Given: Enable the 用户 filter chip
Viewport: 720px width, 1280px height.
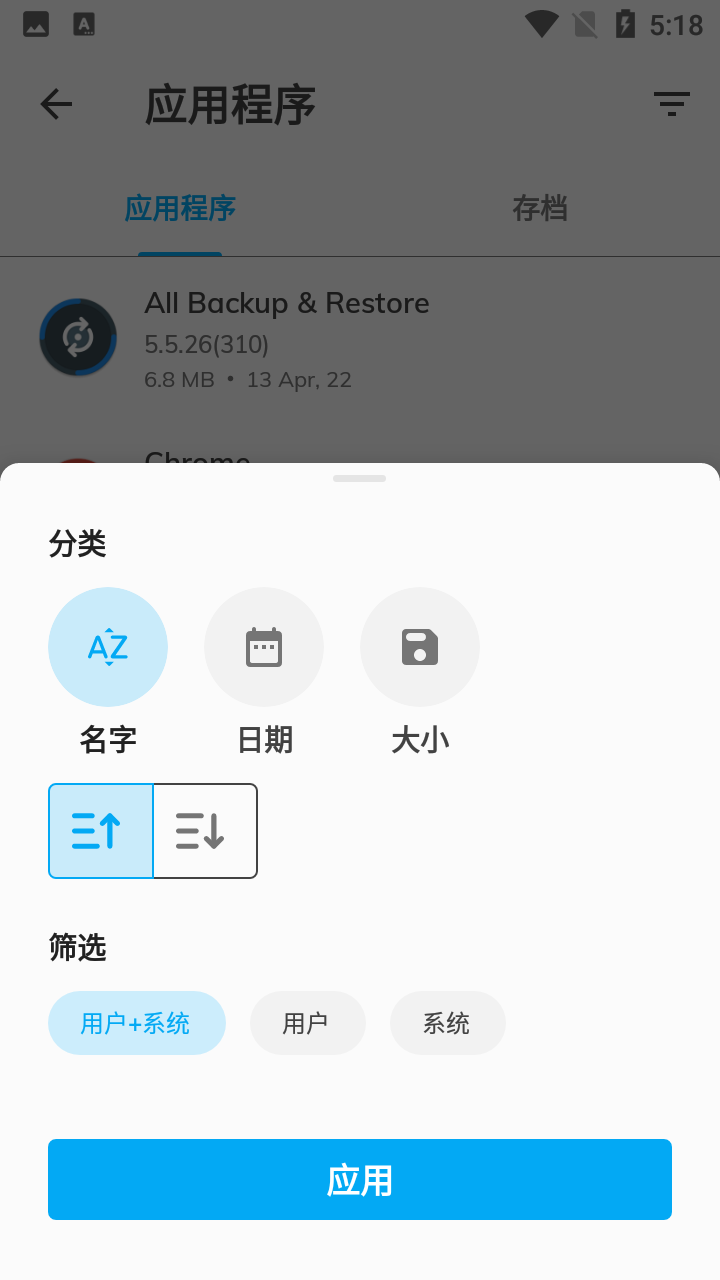Looking at the screenshot, I should point(308,1022).
